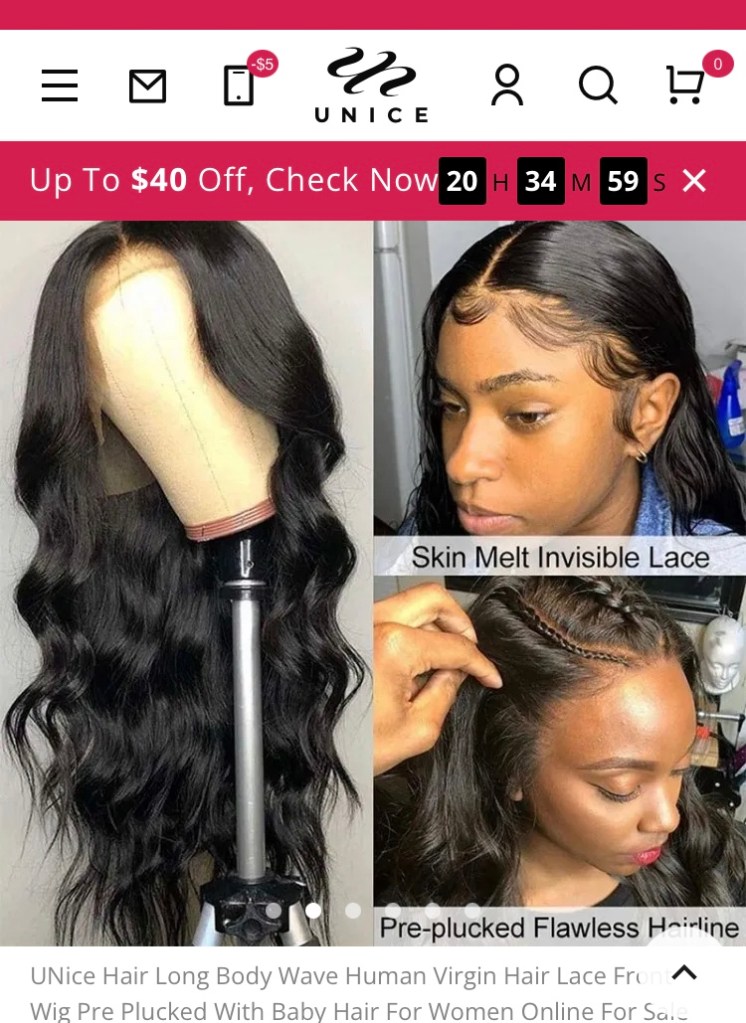The image size is (746, 1023).
Task: Open the Up To $40 Off promo
Action: [232, 181]
